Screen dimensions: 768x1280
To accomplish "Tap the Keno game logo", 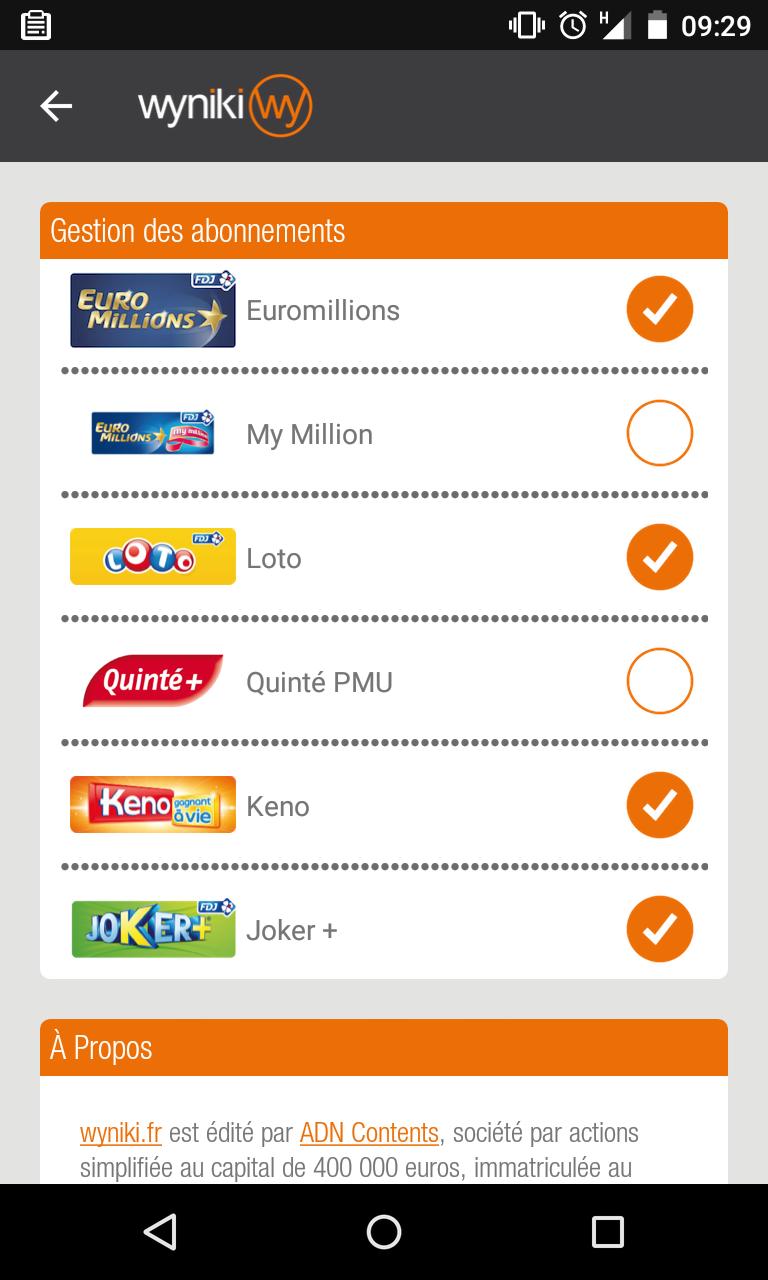I will [152, 805].
